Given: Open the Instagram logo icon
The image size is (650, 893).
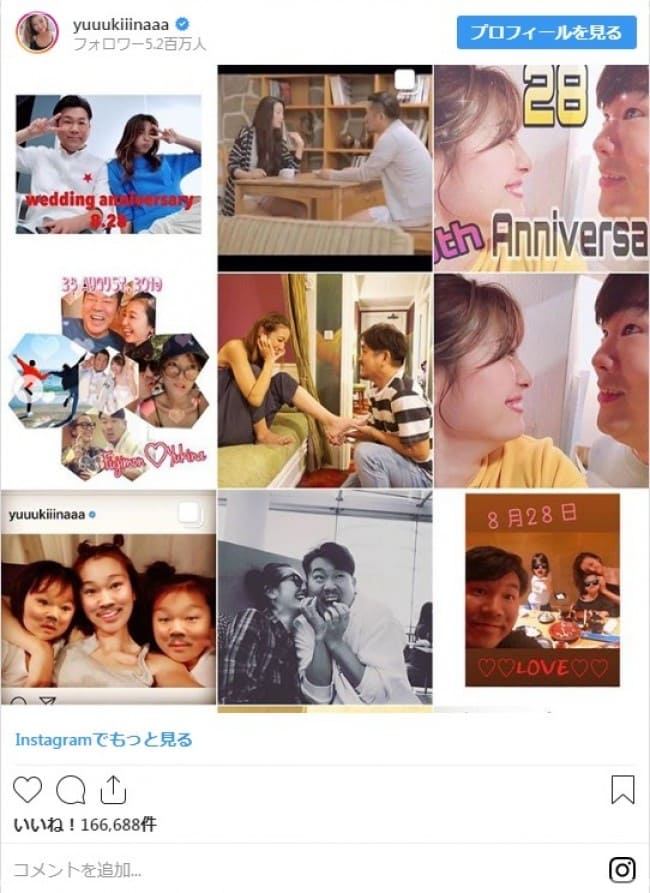Looking at the screenshot, I should pyautogui.click(x=622, y=869).
